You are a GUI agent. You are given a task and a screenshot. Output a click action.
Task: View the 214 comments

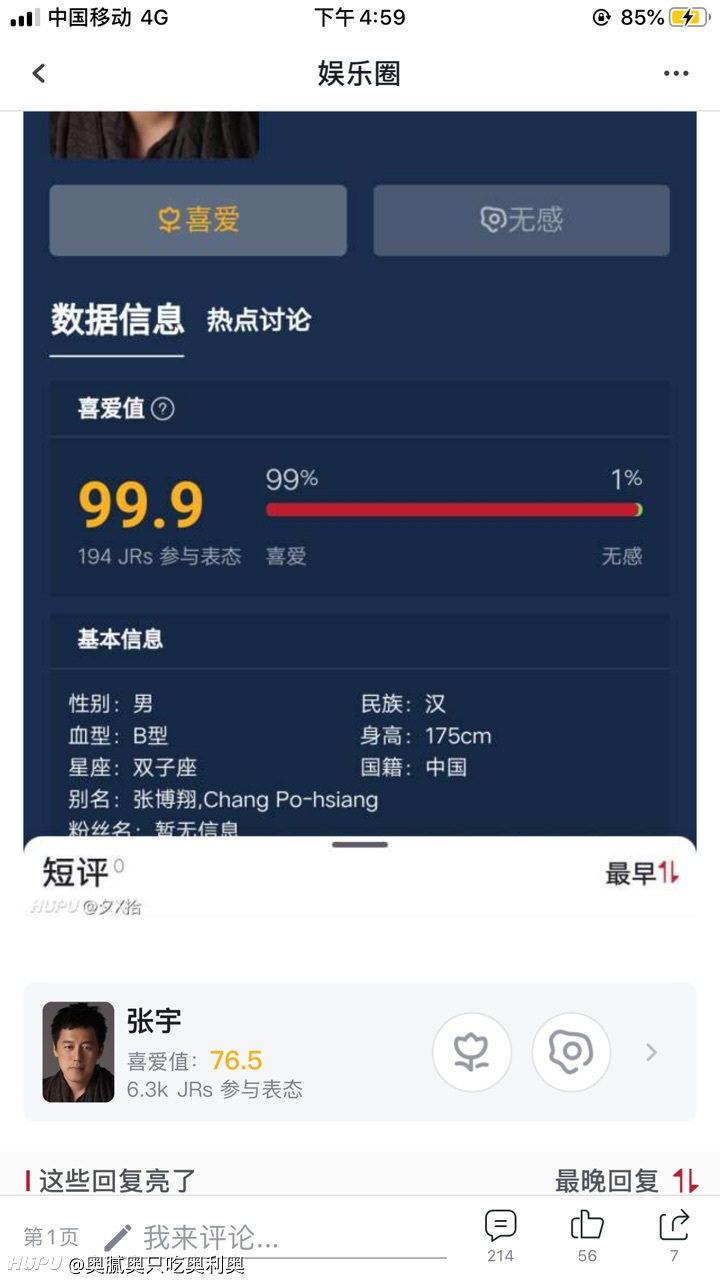tap(500, 1236)
